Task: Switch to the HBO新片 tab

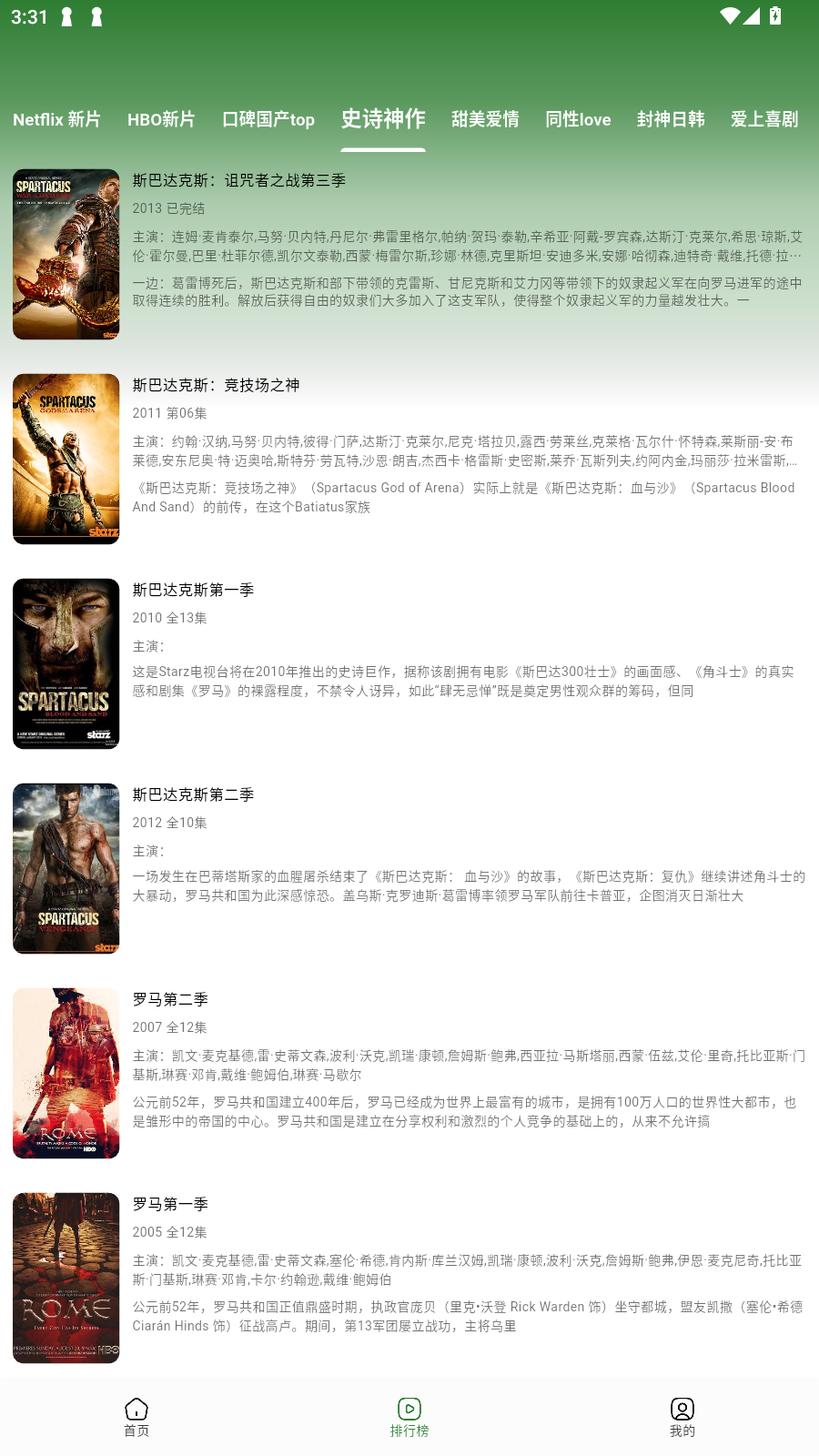Action: click(161, 119)
